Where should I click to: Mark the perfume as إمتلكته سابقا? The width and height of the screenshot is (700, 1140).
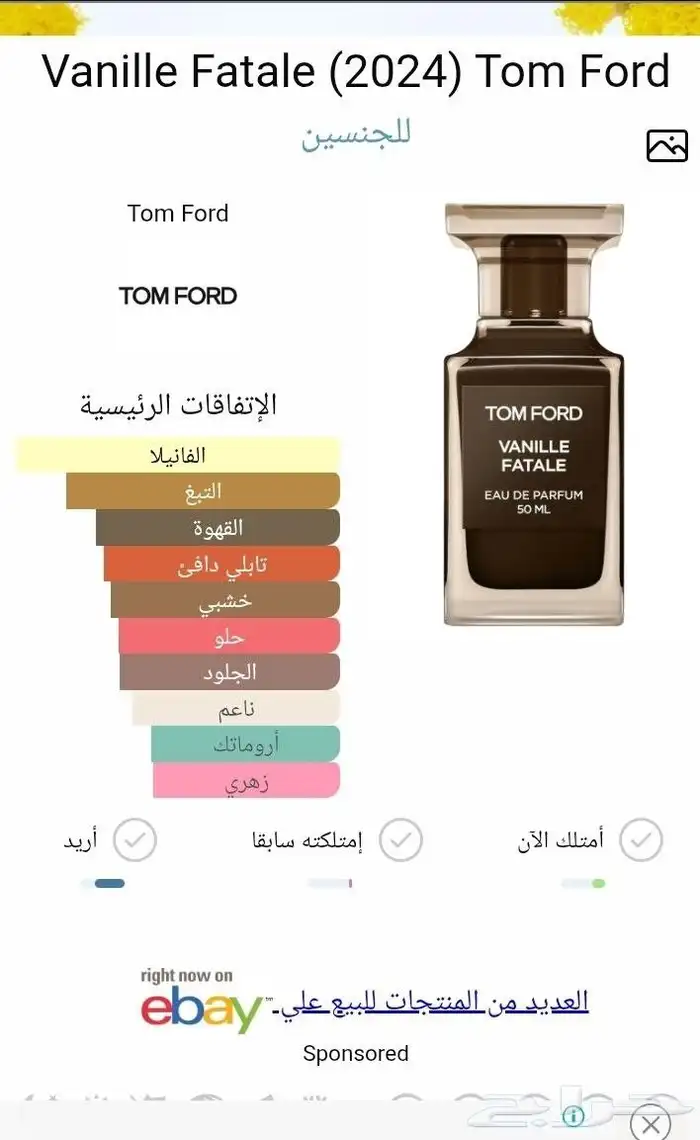(x=401, y=840)
